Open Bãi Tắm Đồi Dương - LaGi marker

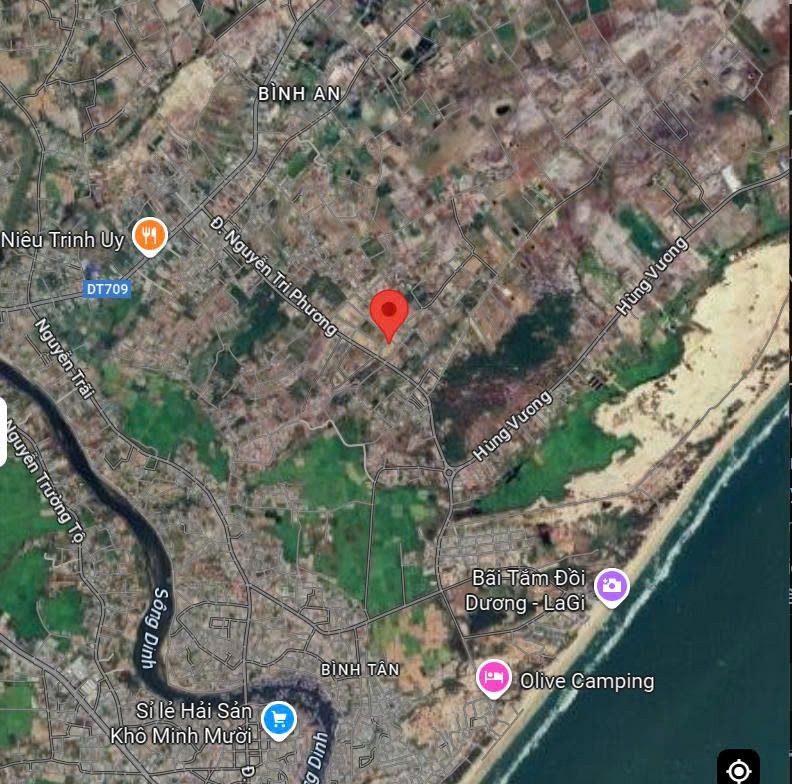[x=611, y=586]
